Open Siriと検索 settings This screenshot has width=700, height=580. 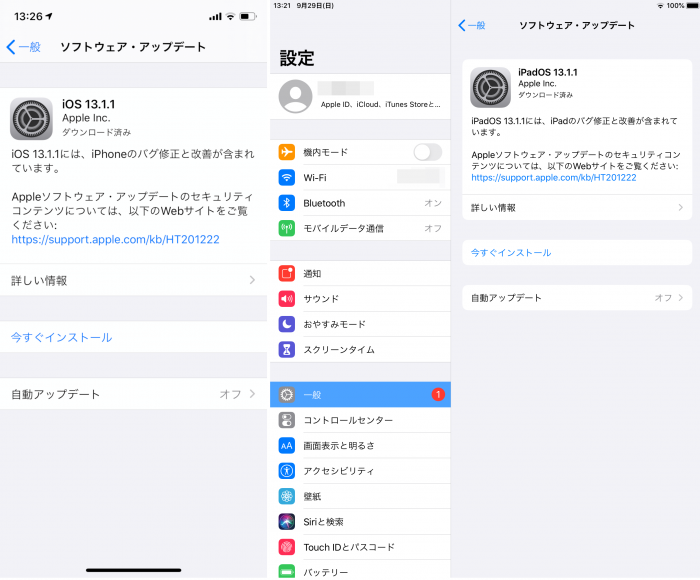pyautogui.click(x=359, y=522)
